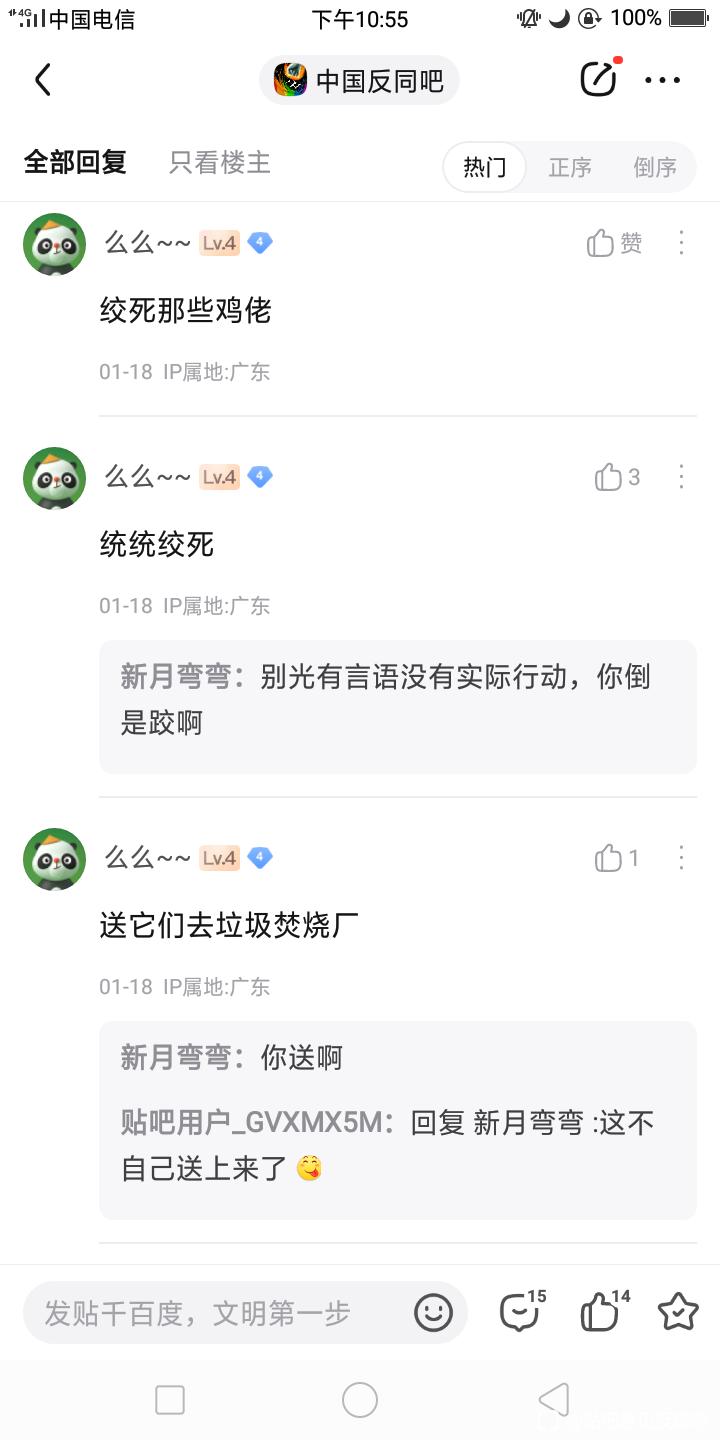Favorite this thread with the star
Screen dimensions: 720x1440
click(x=677, y=1312)
